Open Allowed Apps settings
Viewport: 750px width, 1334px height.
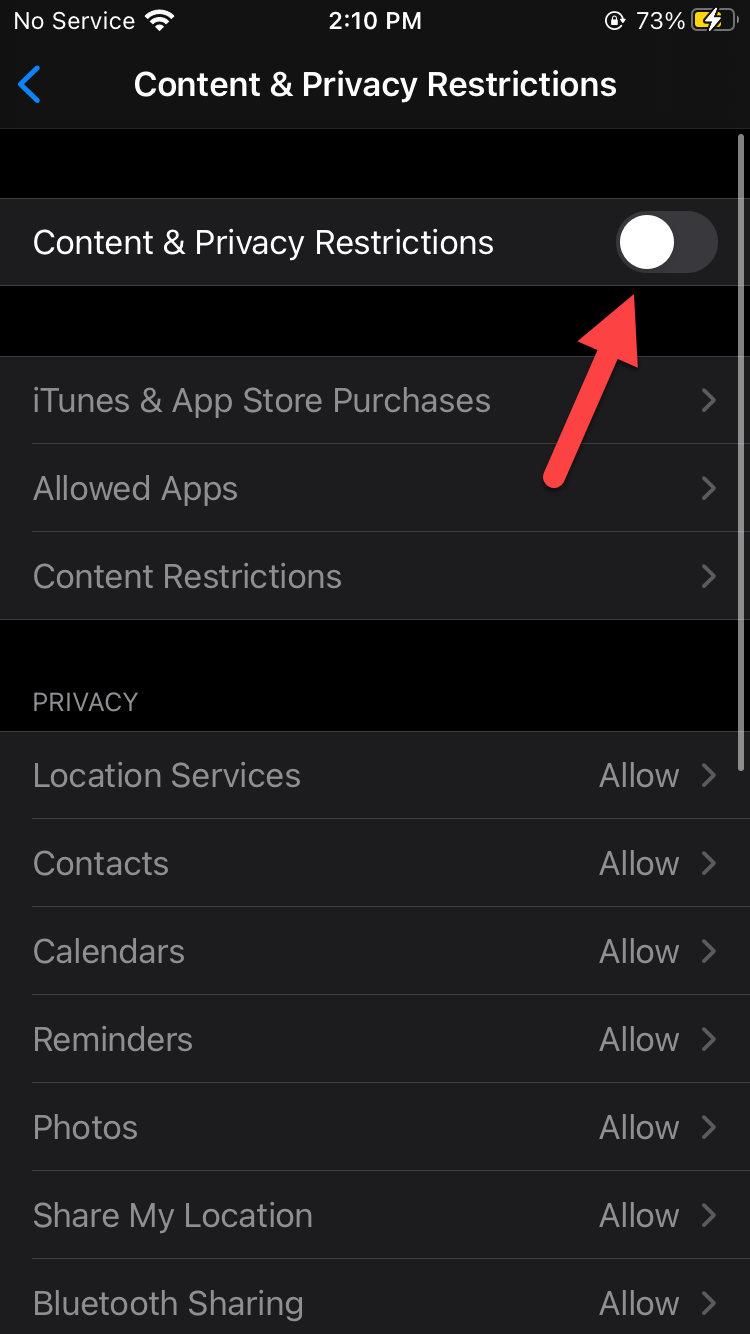point(374,489)
